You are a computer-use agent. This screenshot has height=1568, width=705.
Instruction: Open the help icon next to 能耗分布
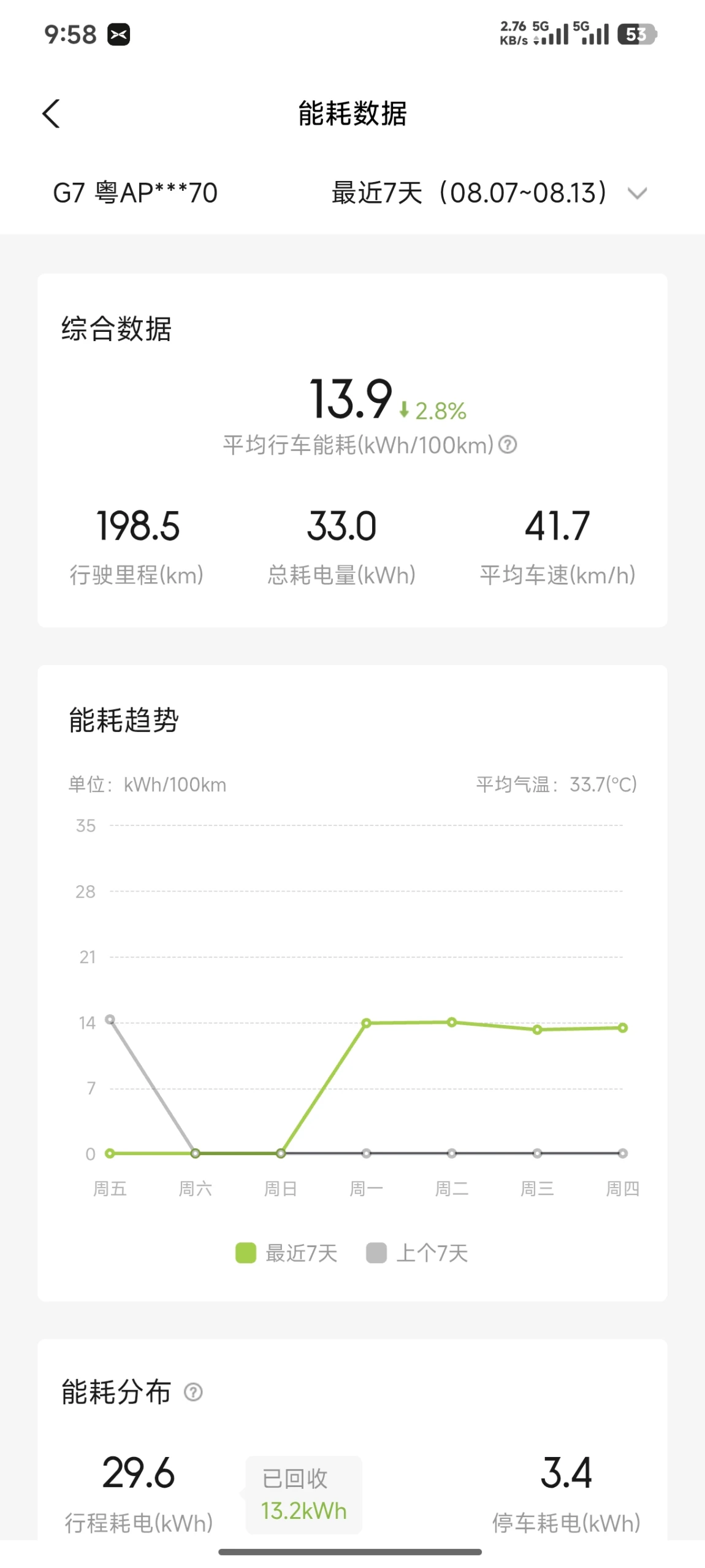[x=193, y=1392]
